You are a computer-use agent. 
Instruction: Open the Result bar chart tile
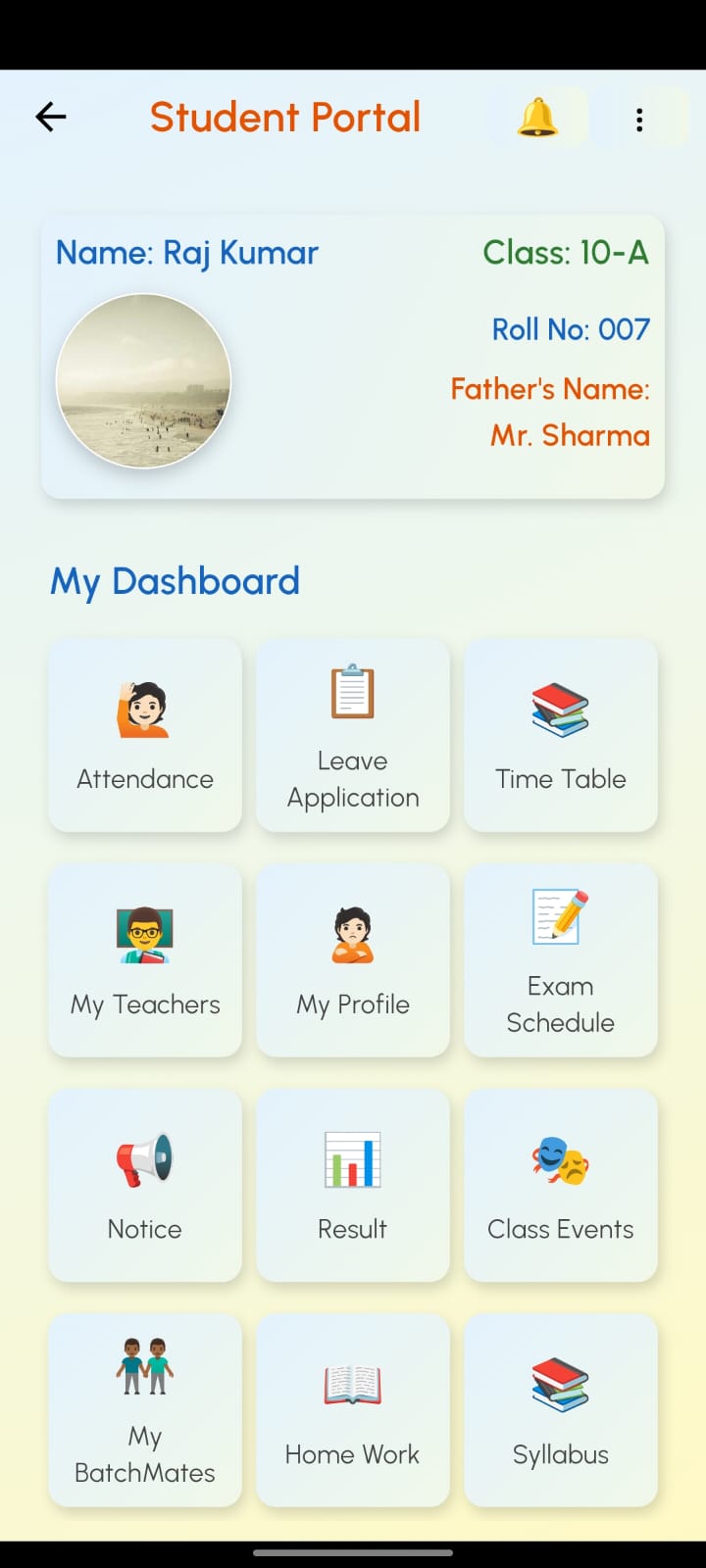coord(352,1186)
